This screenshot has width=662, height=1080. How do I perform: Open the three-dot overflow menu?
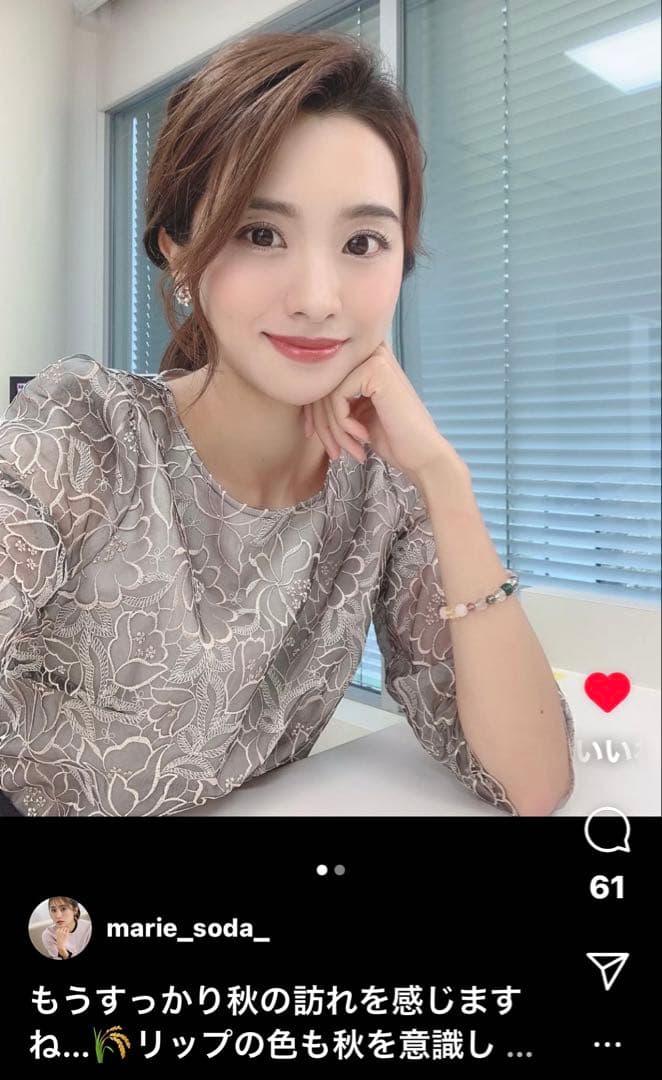(607, 1044)
